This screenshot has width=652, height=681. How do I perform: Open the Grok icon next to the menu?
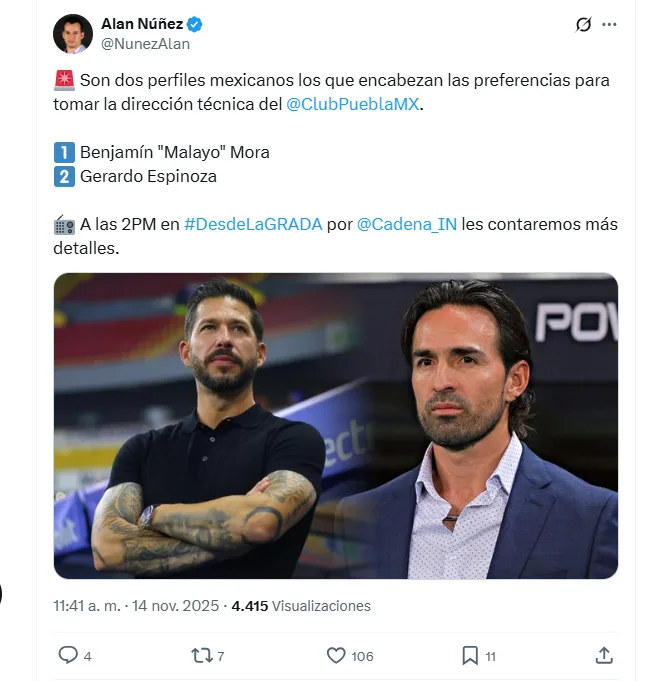pos(584,24)
